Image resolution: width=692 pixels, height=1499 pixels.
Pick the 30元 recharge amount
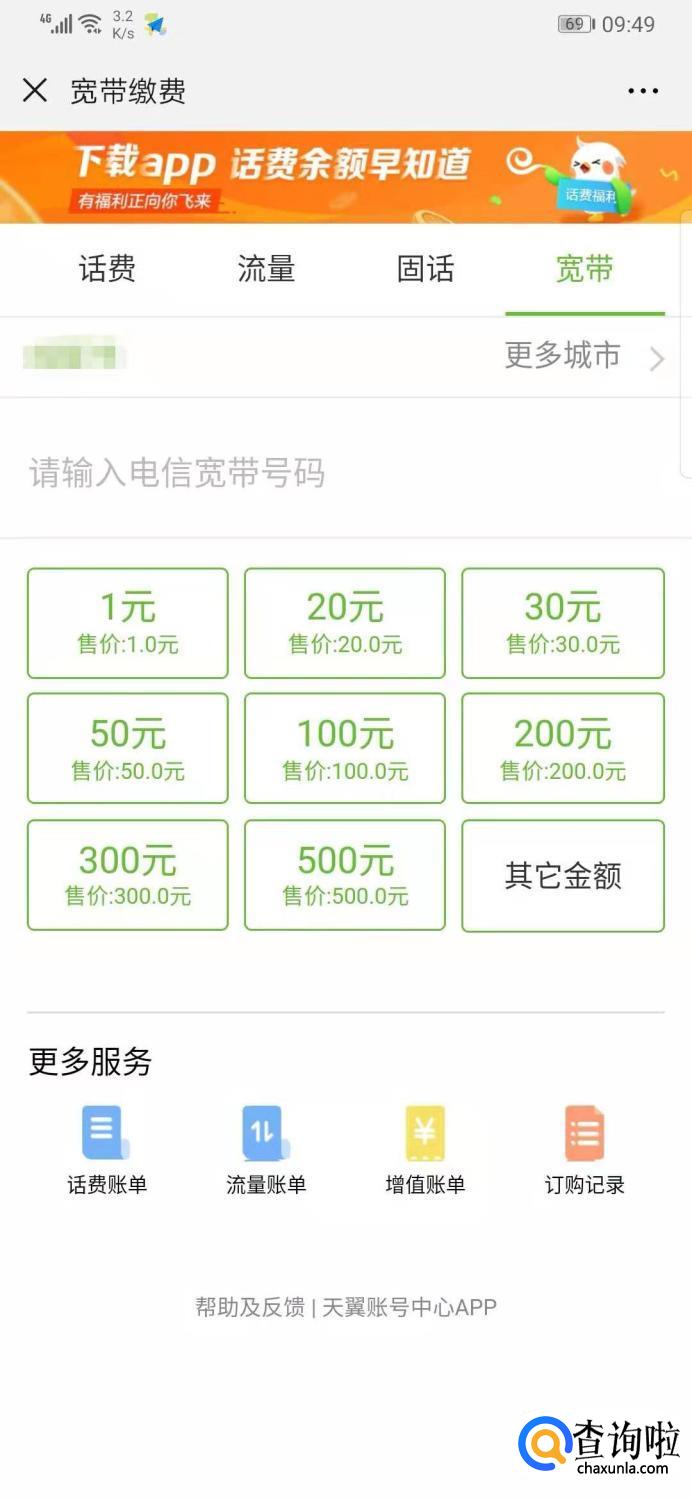(x=563, y=623)
